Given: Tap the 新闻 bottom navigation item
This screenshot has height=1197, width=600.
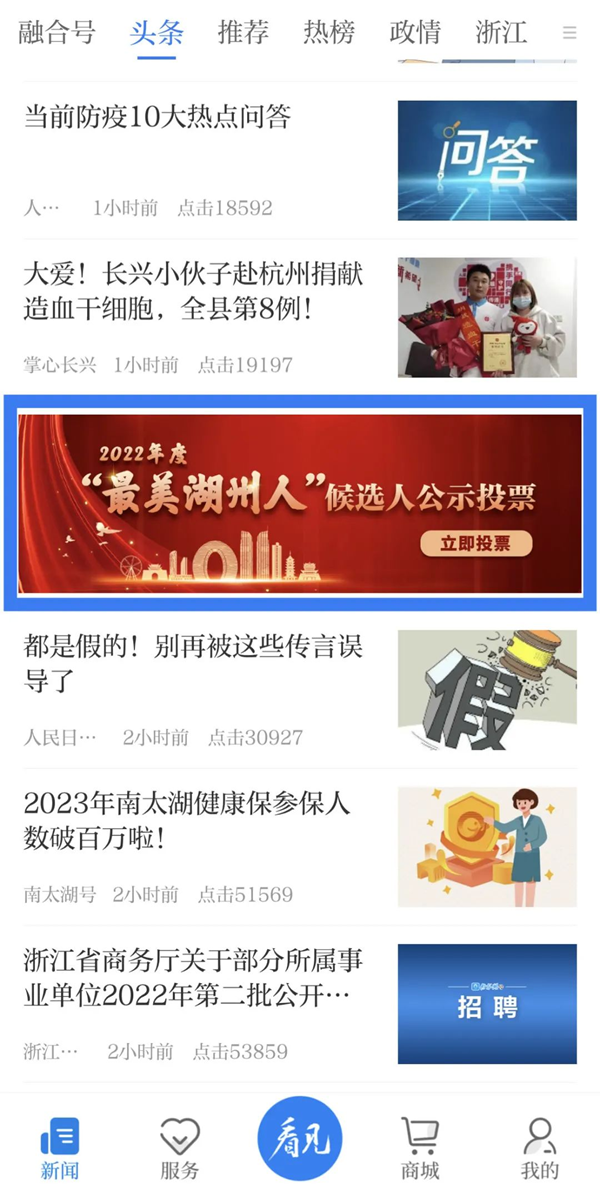Looking at the screenshot, I should [60, 1148].
